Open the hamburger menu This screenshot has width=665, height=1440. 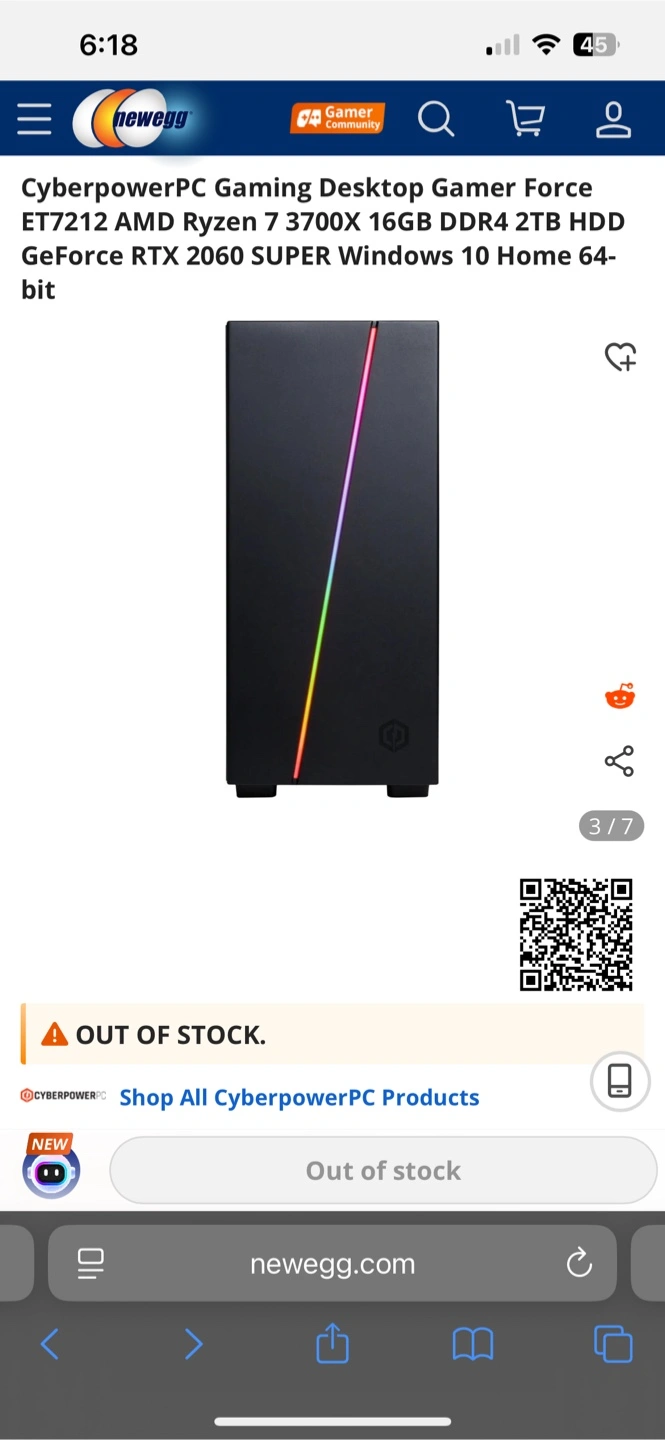pos(34,119)
